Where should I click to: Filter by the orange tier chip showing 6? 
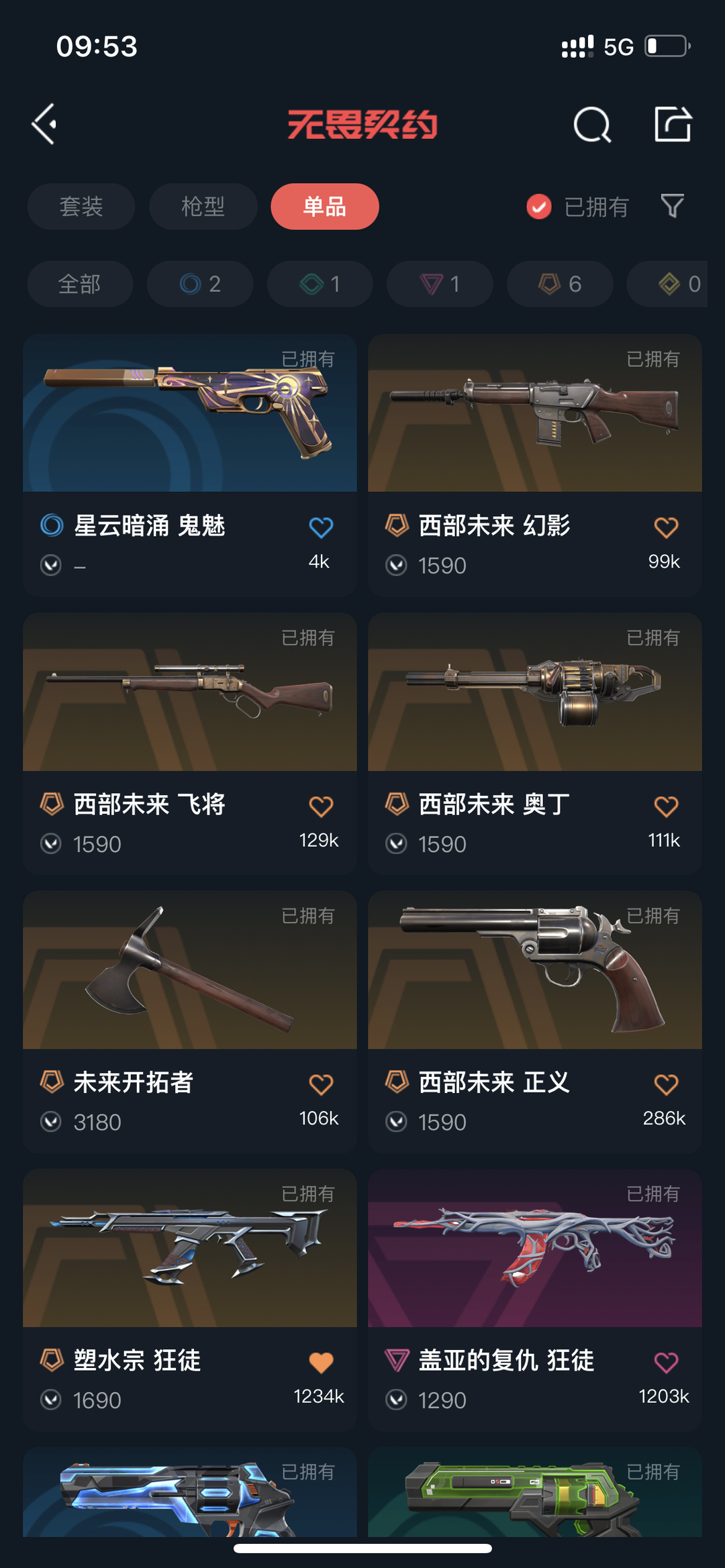click(x=560, y=284)
